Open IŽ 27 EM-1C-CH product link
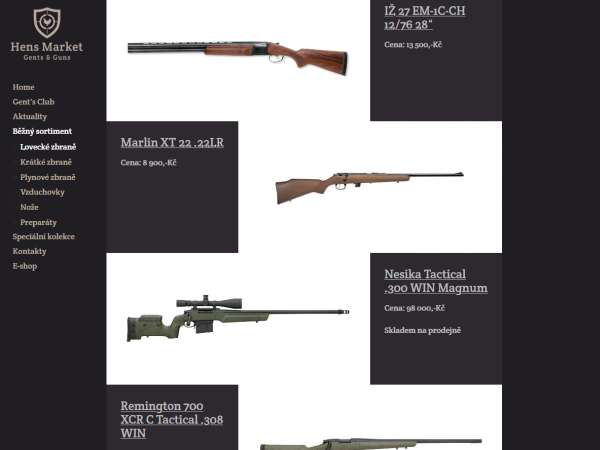The height and width of the screenshot is (450, 600). tap(424, 17)
